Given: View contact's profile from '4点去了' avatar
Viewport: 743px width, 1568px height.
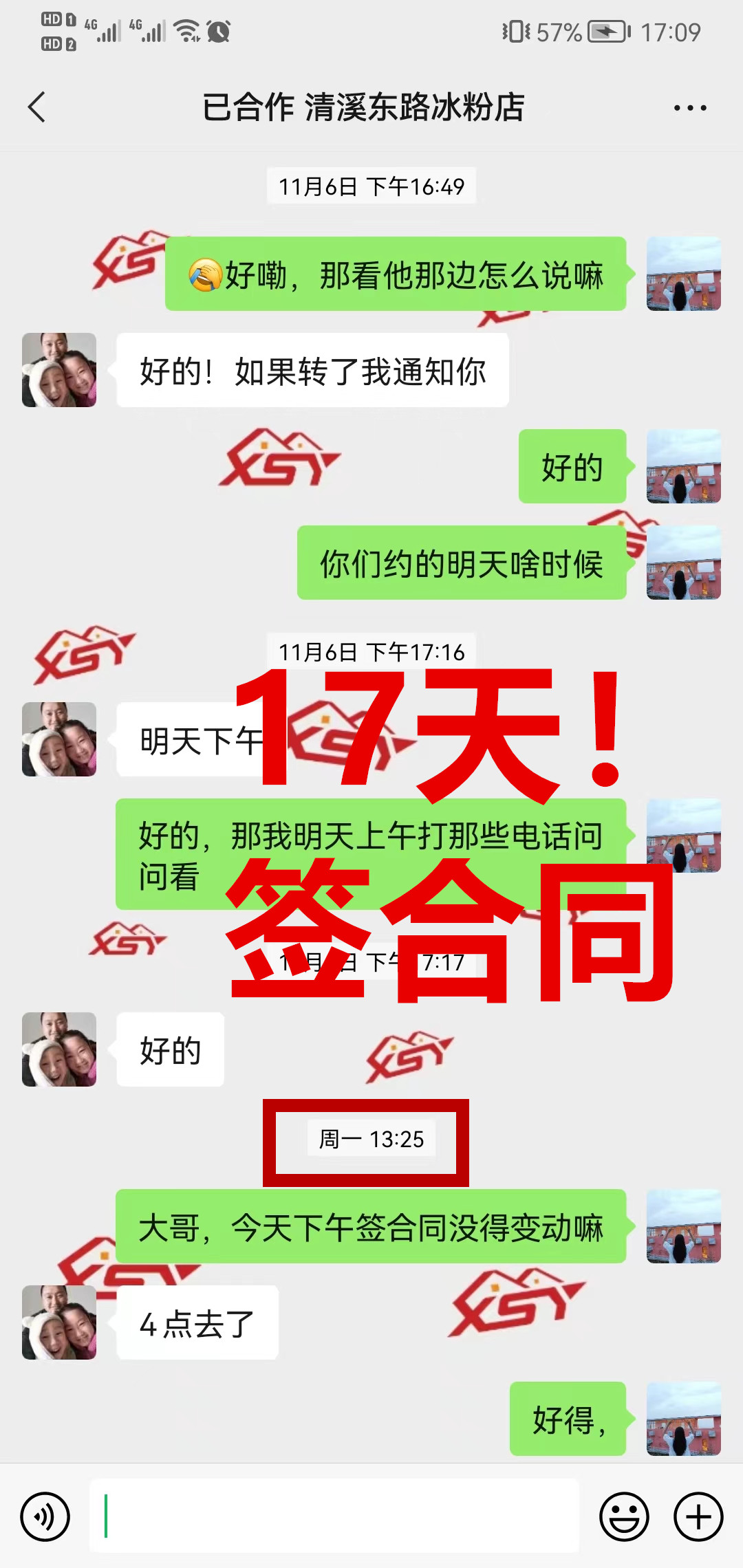Looking at the screenshot, I should 59,1322.
